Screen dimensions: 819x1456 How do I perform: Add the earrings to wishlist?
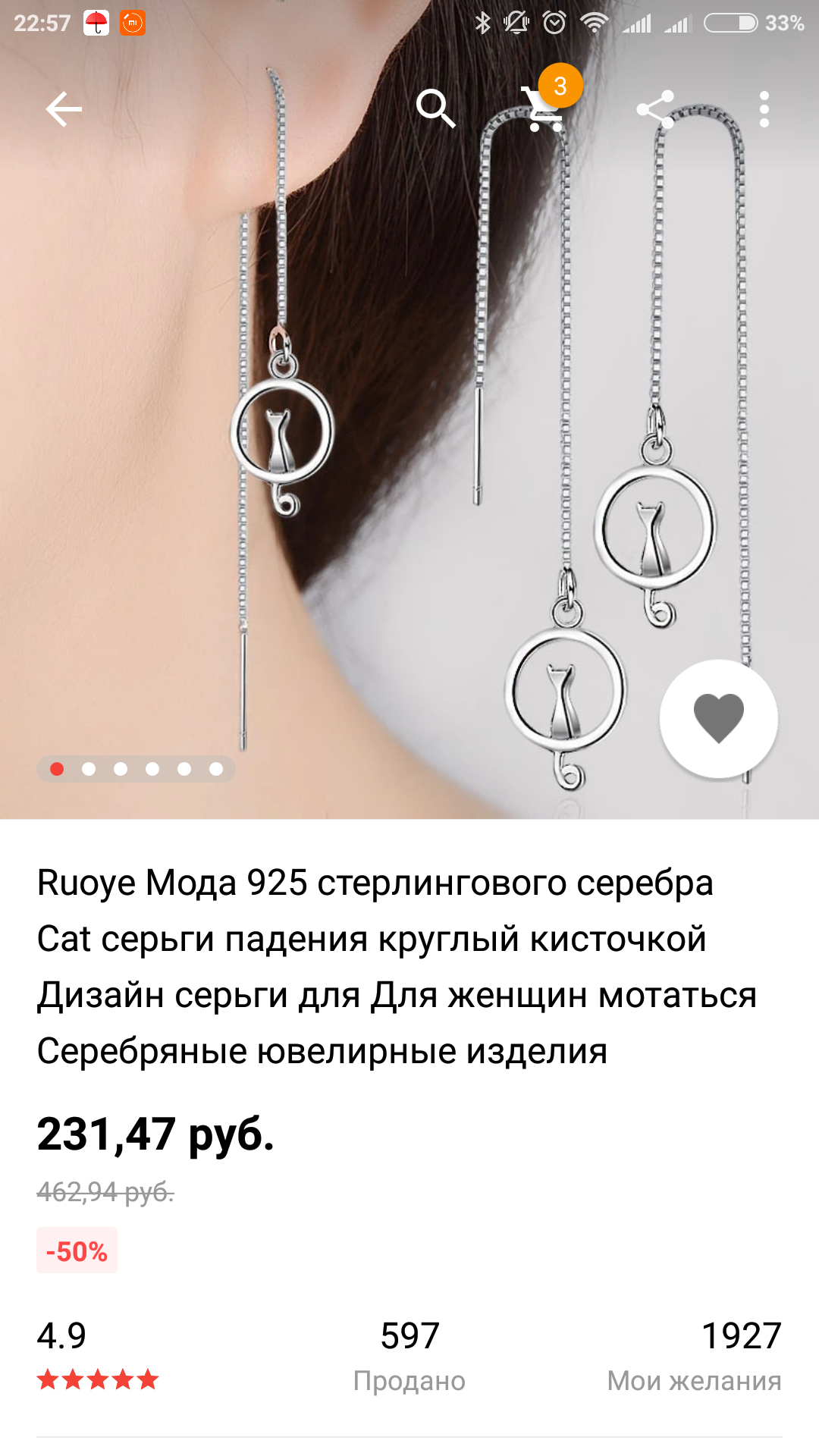point(718,718)
